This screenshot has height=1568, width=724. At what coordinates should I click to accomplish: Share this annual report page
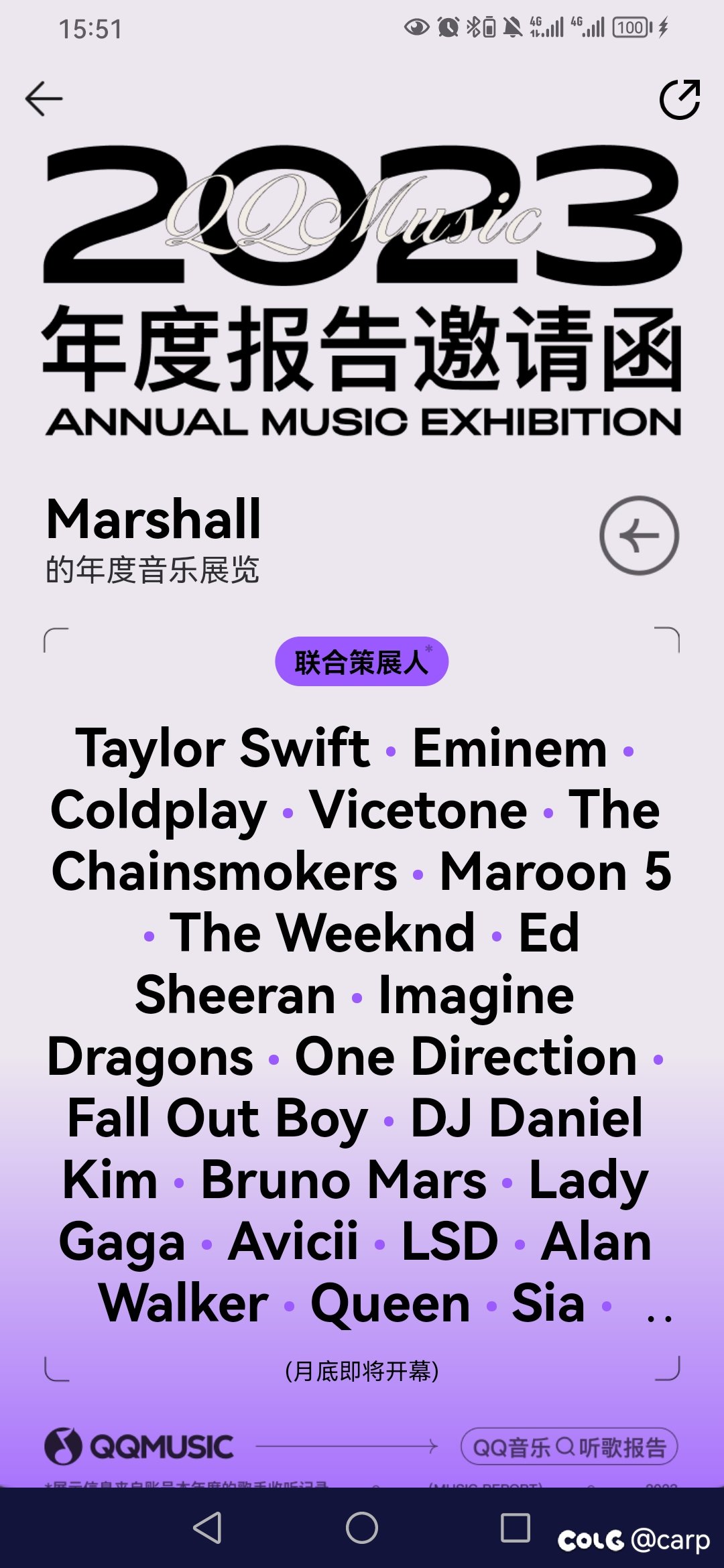tap(680, 99)
